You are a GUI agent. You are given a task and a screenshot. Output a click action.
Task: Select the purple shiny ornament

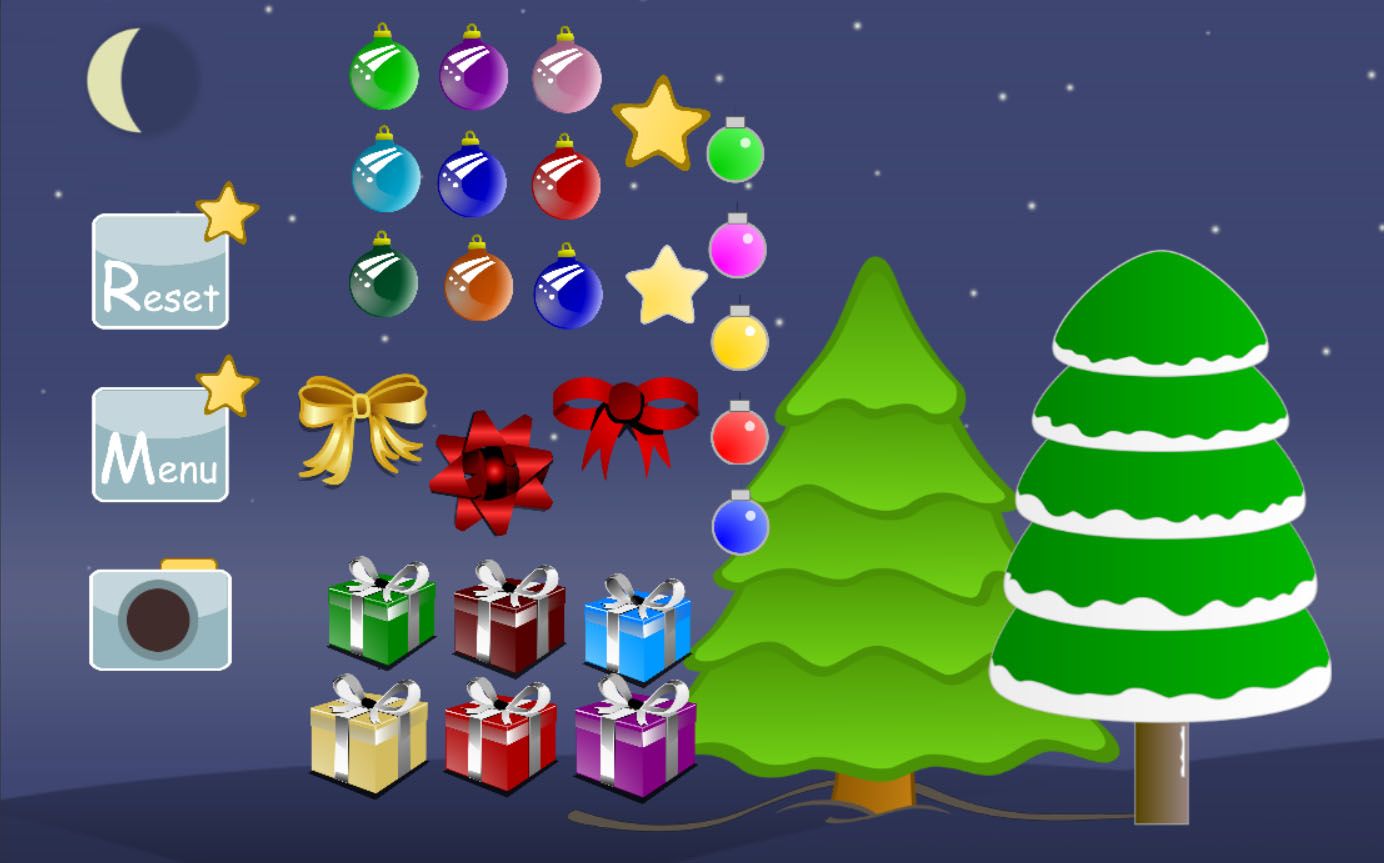473,73
